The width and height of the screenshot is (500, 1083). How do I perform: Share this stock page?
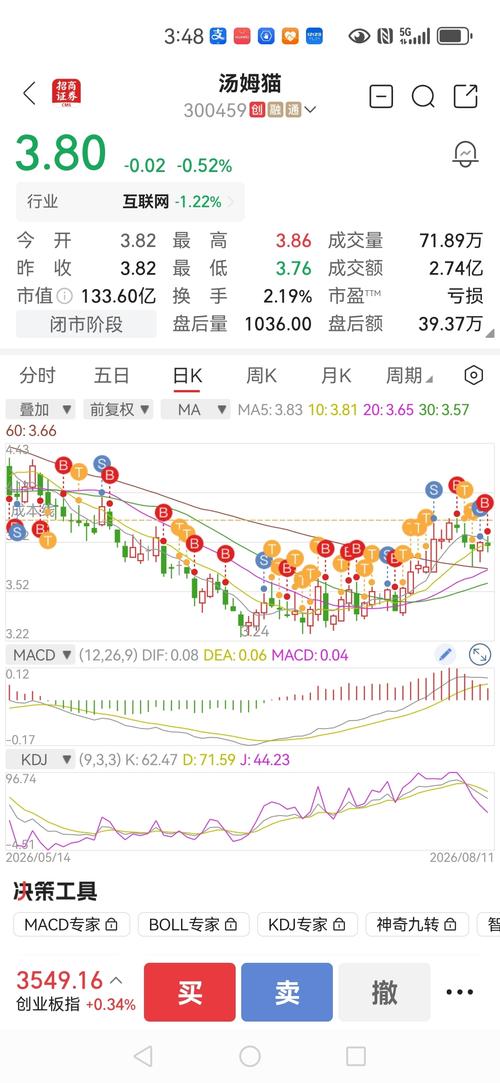coord(466,96)
